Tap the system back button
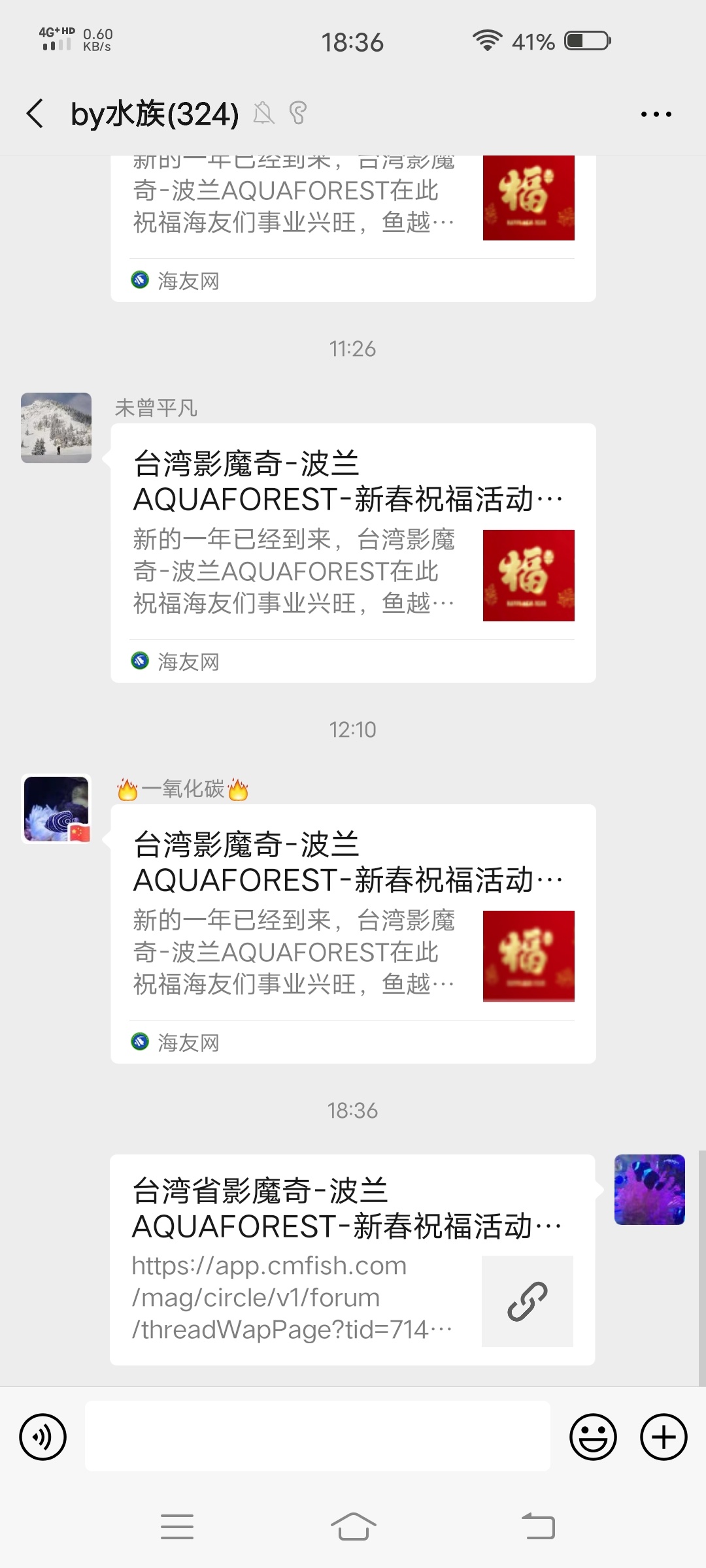Screen dimensions: 706x1568 pos(538,1527)
